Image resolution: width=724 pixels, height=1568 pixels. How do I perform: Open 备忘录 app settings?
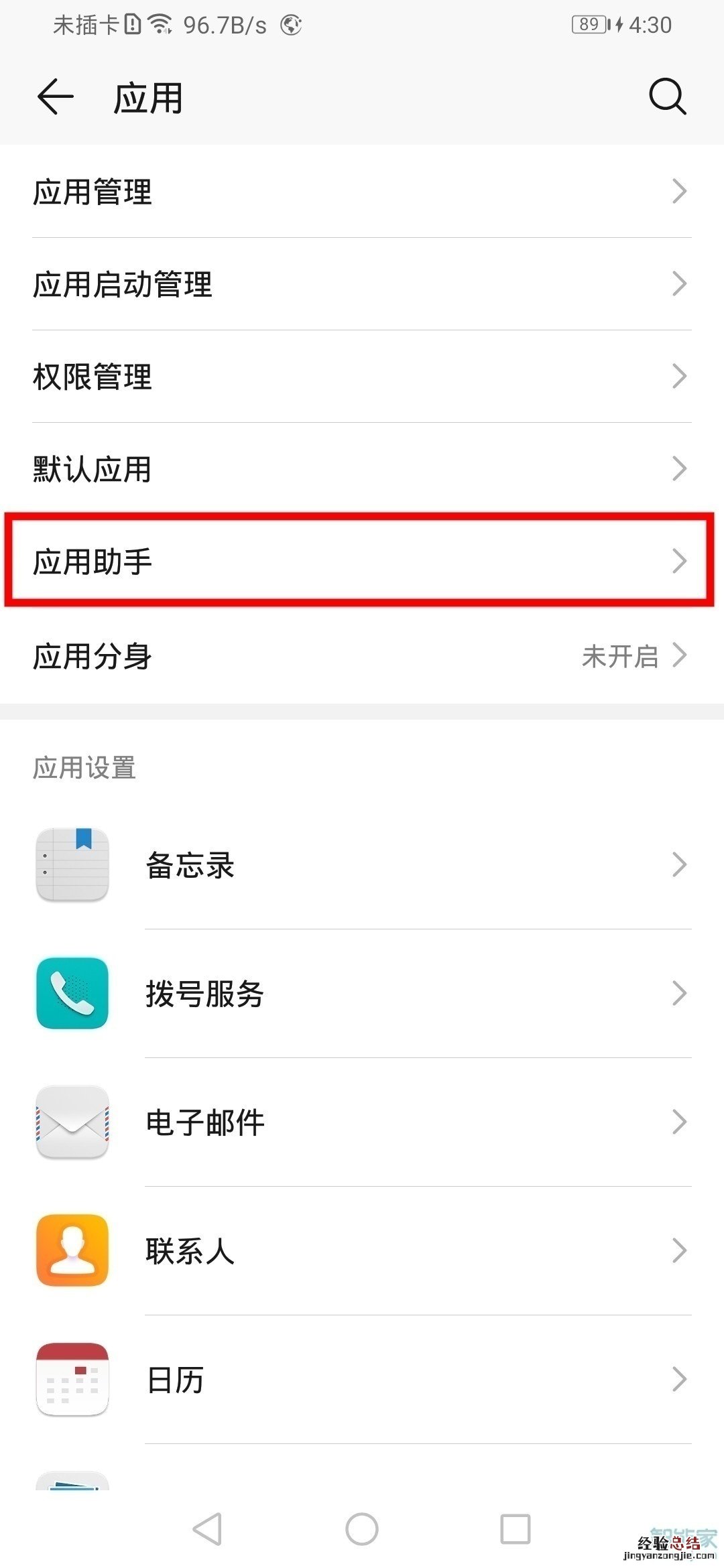pyautogui.click(x=362, y=864)
